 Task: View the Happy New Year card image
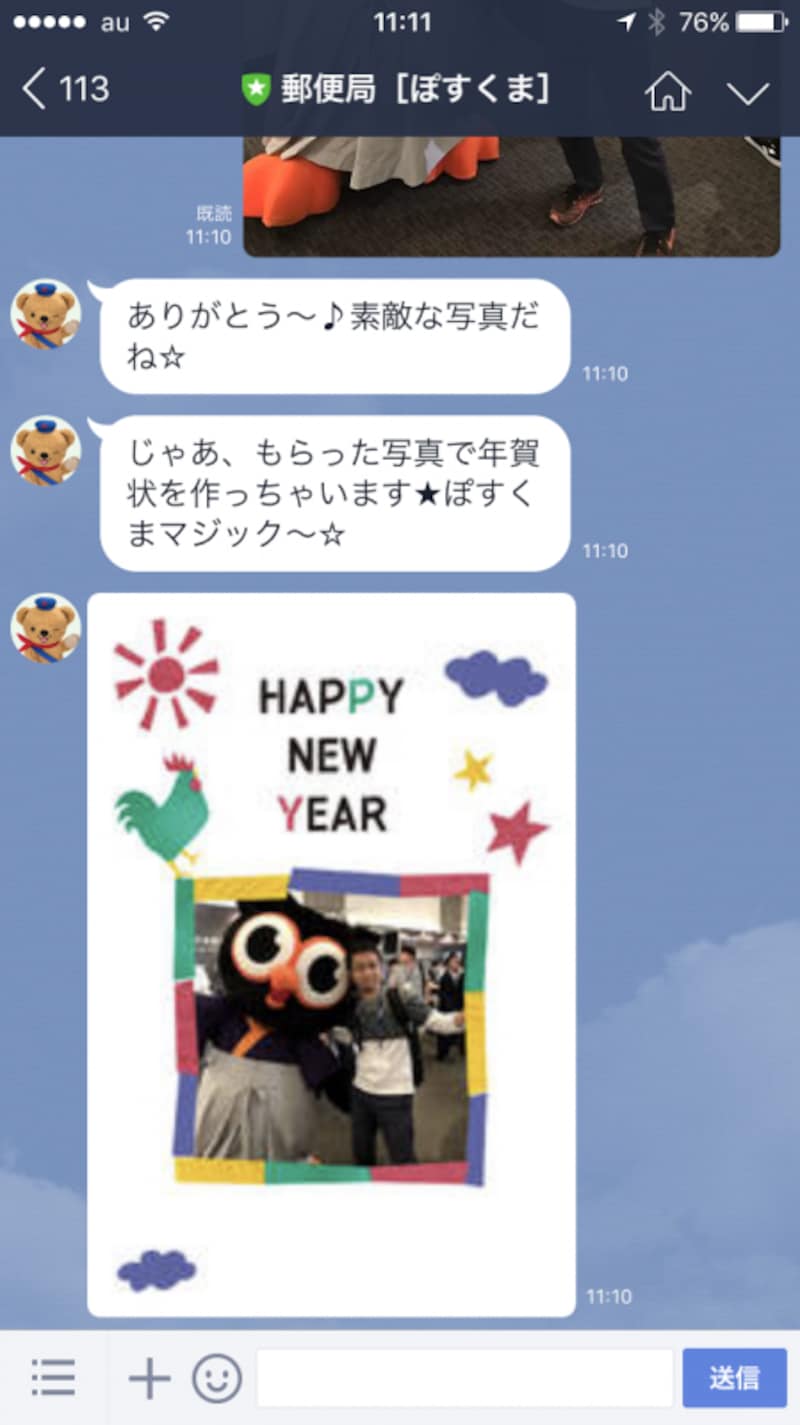click(331, 954)
